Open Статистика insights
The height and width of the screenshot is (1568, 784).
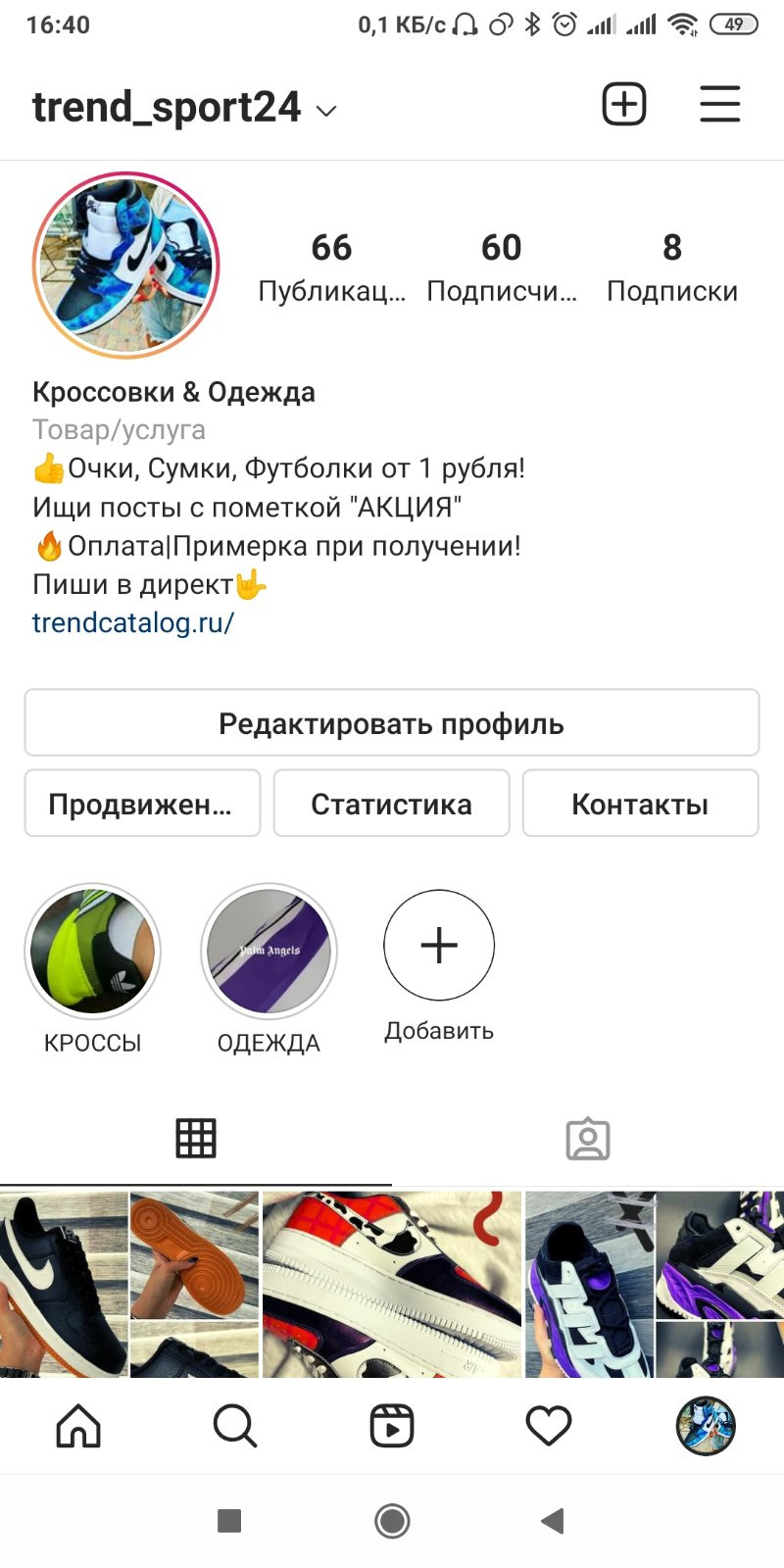(392, 804)
